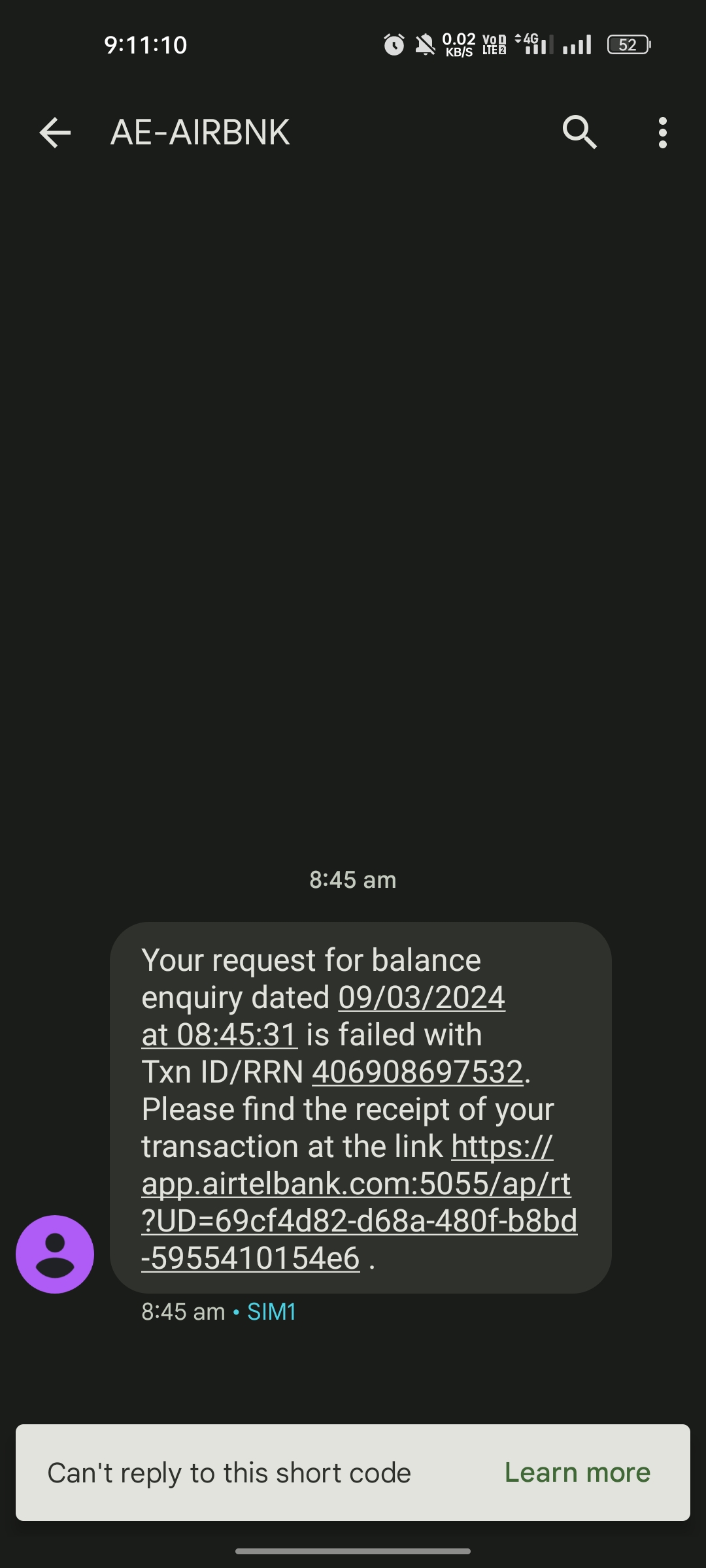Go back to the conversation list

point(55,133)
